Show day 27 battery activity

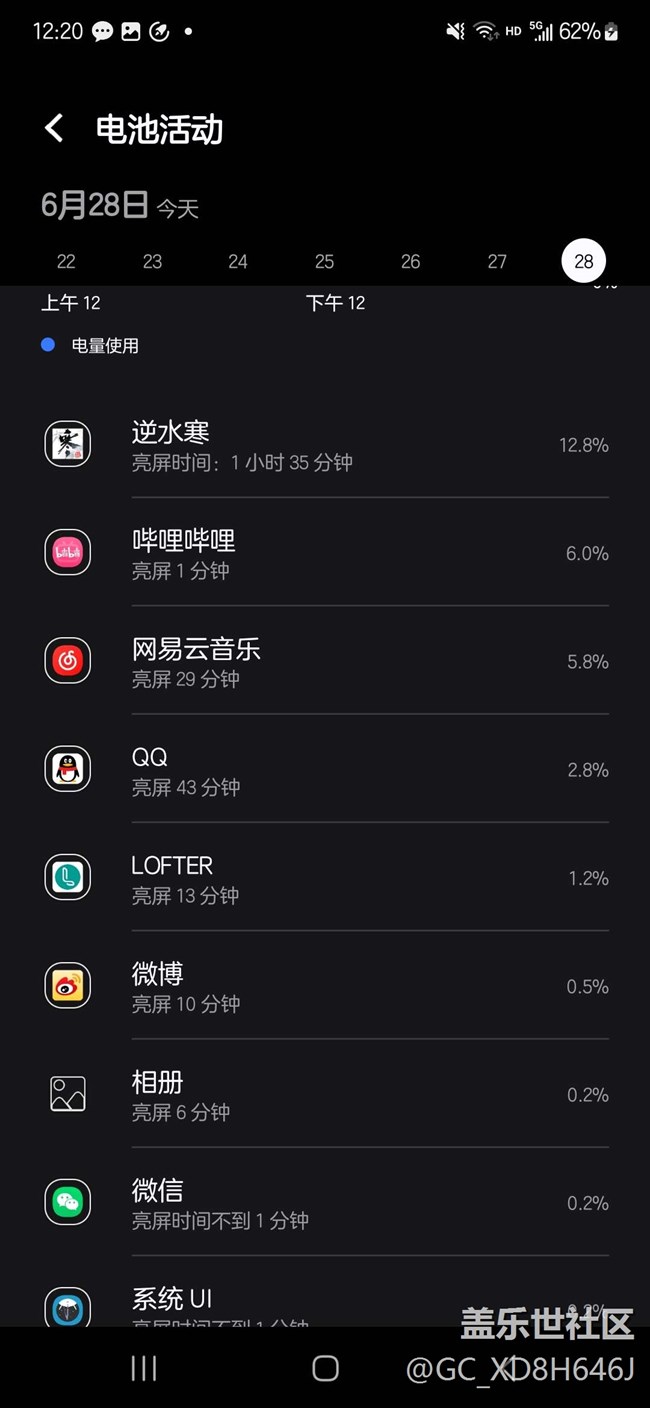[x=497, y=261]
